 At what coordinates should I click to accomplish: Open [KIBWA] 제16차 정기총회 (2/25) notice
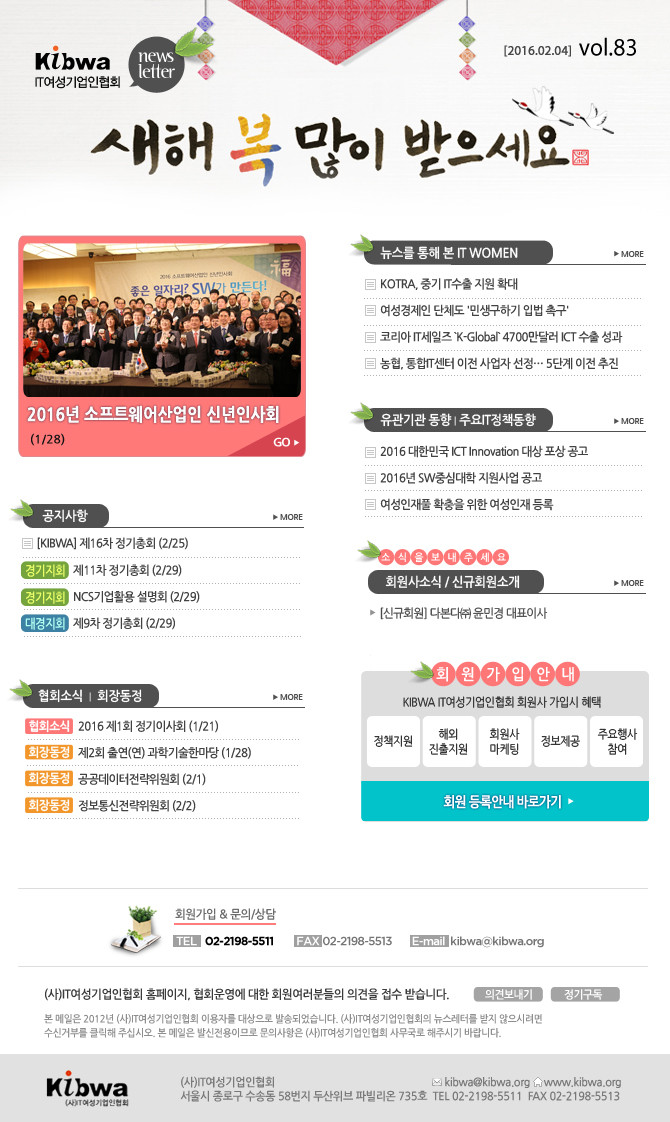pos(112,544)
